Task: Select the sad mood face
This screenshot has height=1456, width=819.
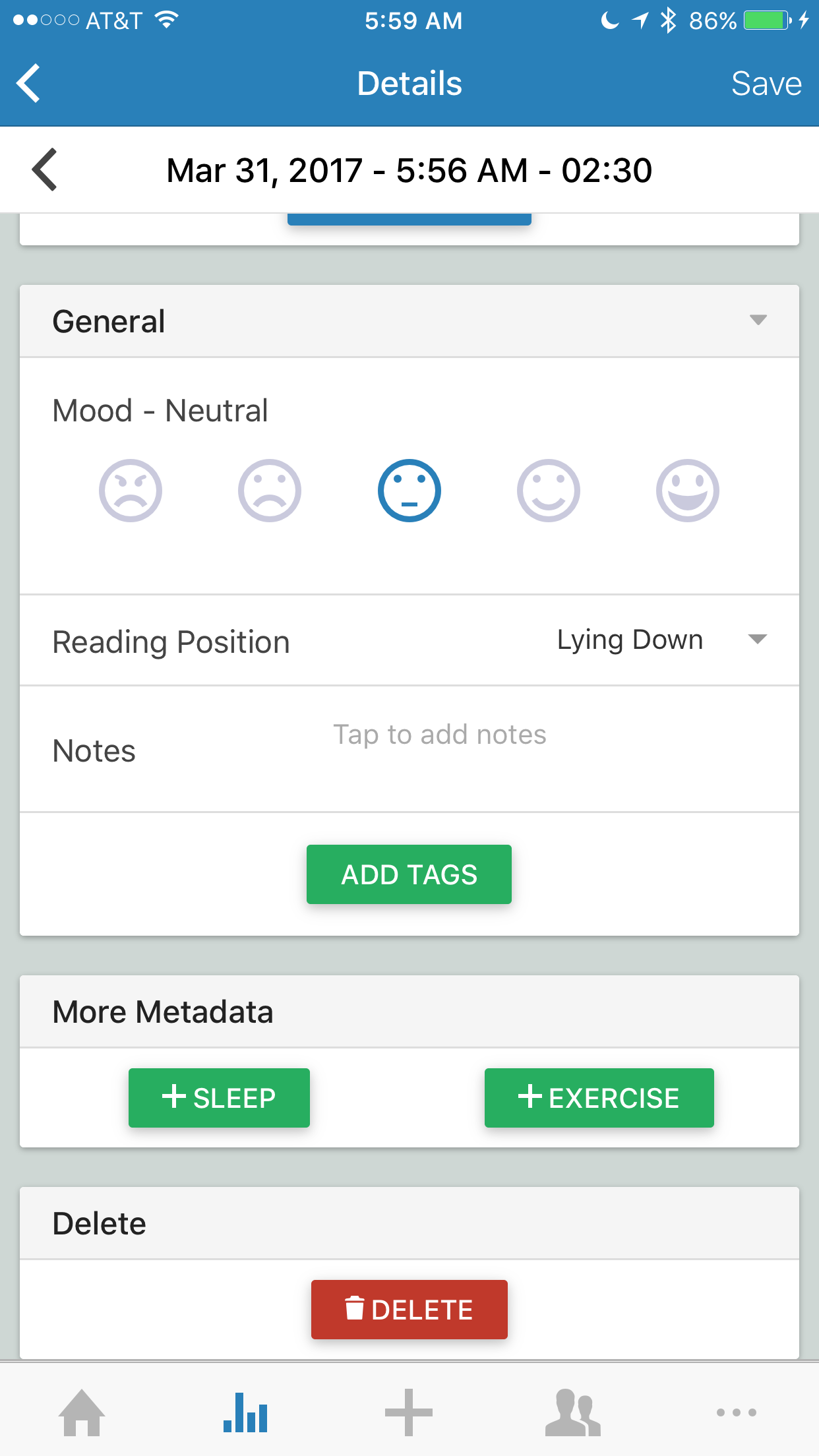Action: [270, 491]
